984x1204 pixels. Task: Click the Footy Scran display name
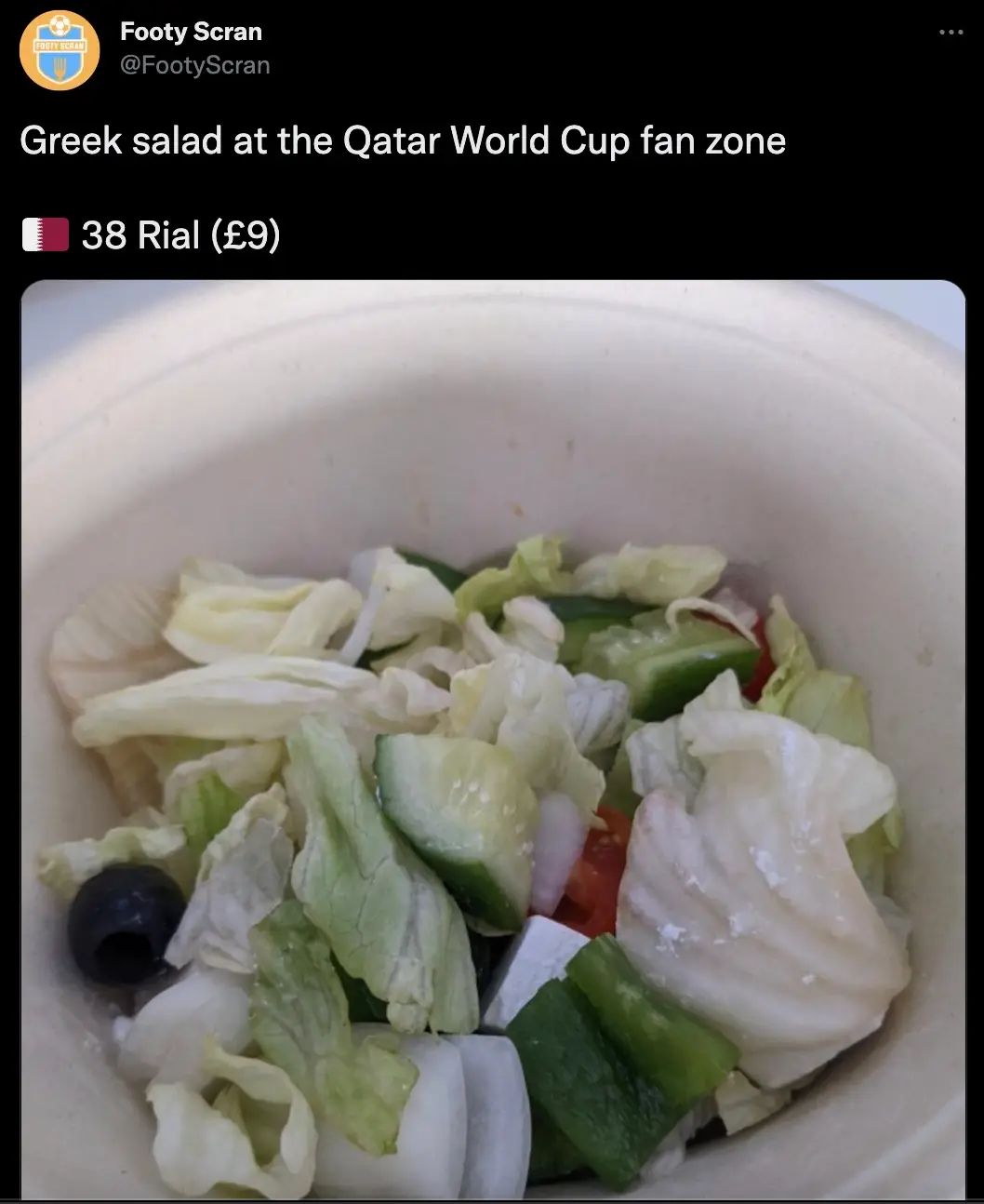[x=190, y=31]
